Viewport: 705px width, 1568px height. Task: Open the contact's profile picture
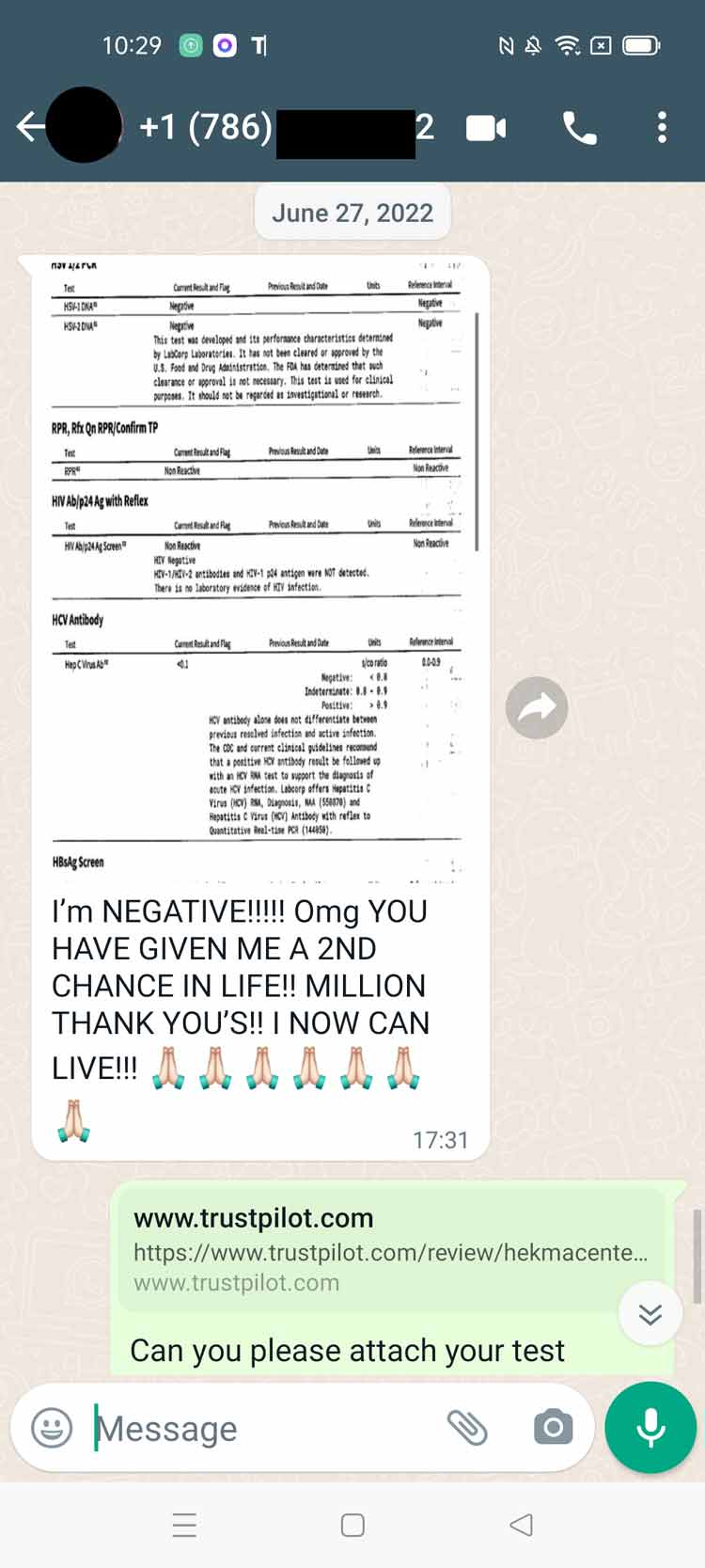point(84,125)
